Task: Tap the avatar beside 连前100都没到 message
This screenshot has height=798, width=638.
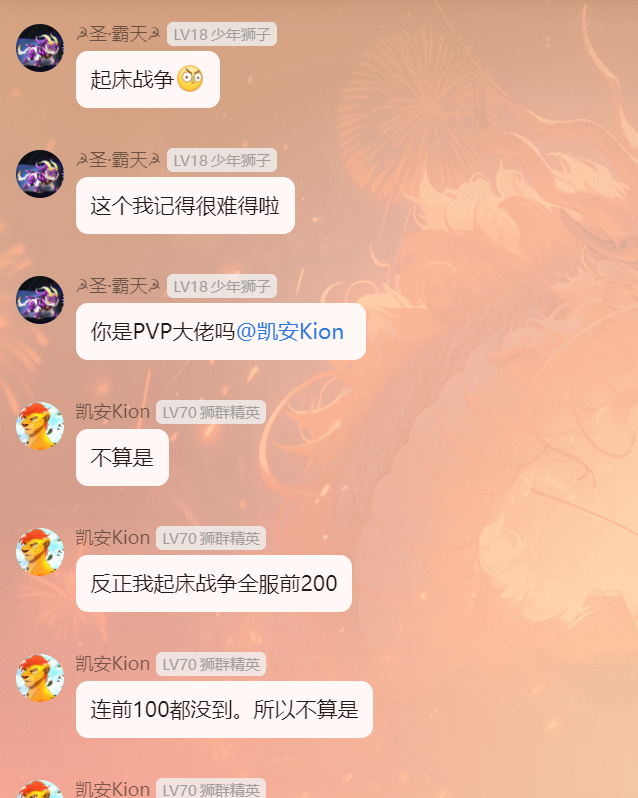Action: pos(40,678)
